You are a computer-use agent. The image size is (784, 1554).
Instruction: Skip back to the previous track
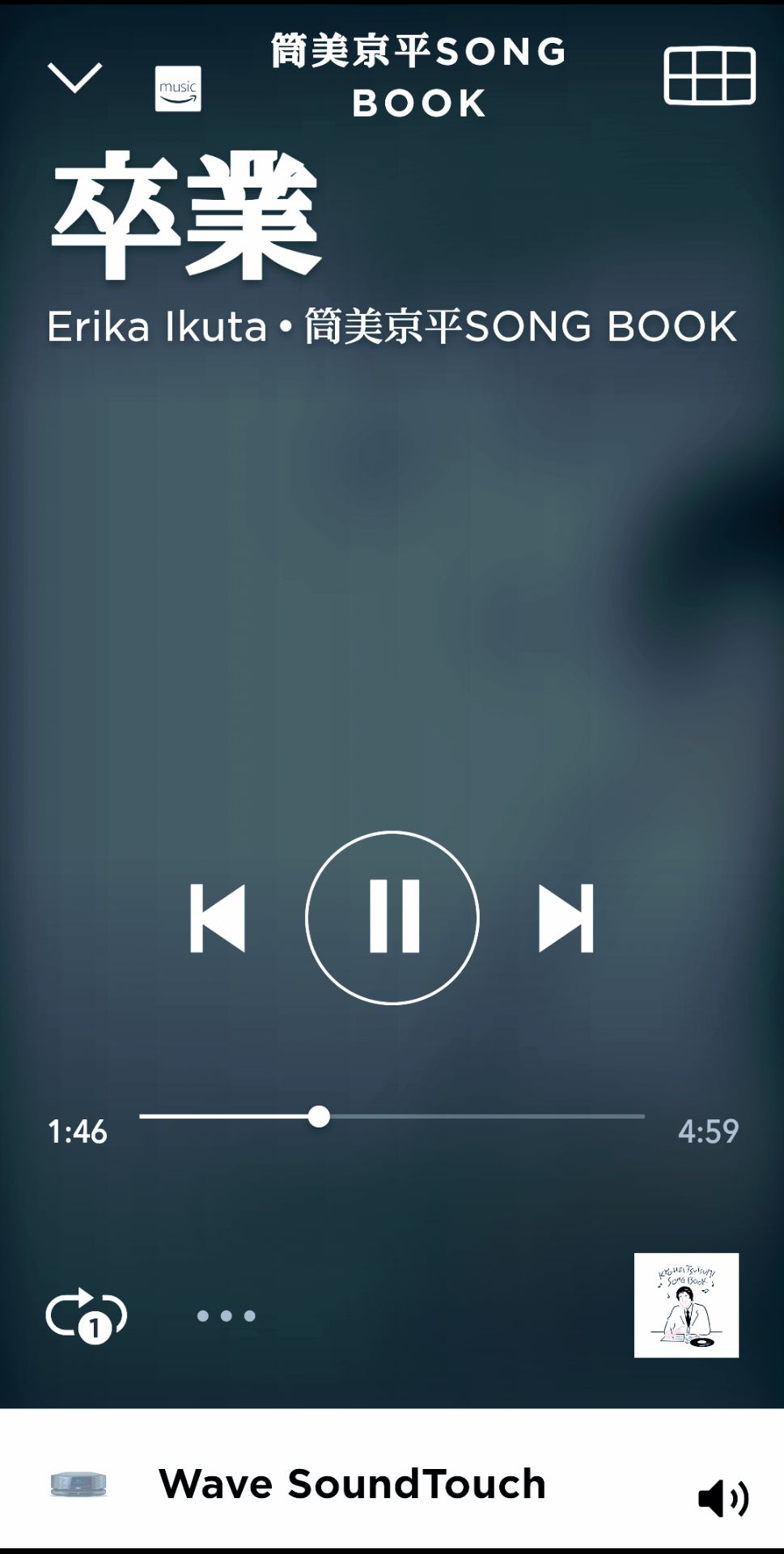(x=217, y=918)
